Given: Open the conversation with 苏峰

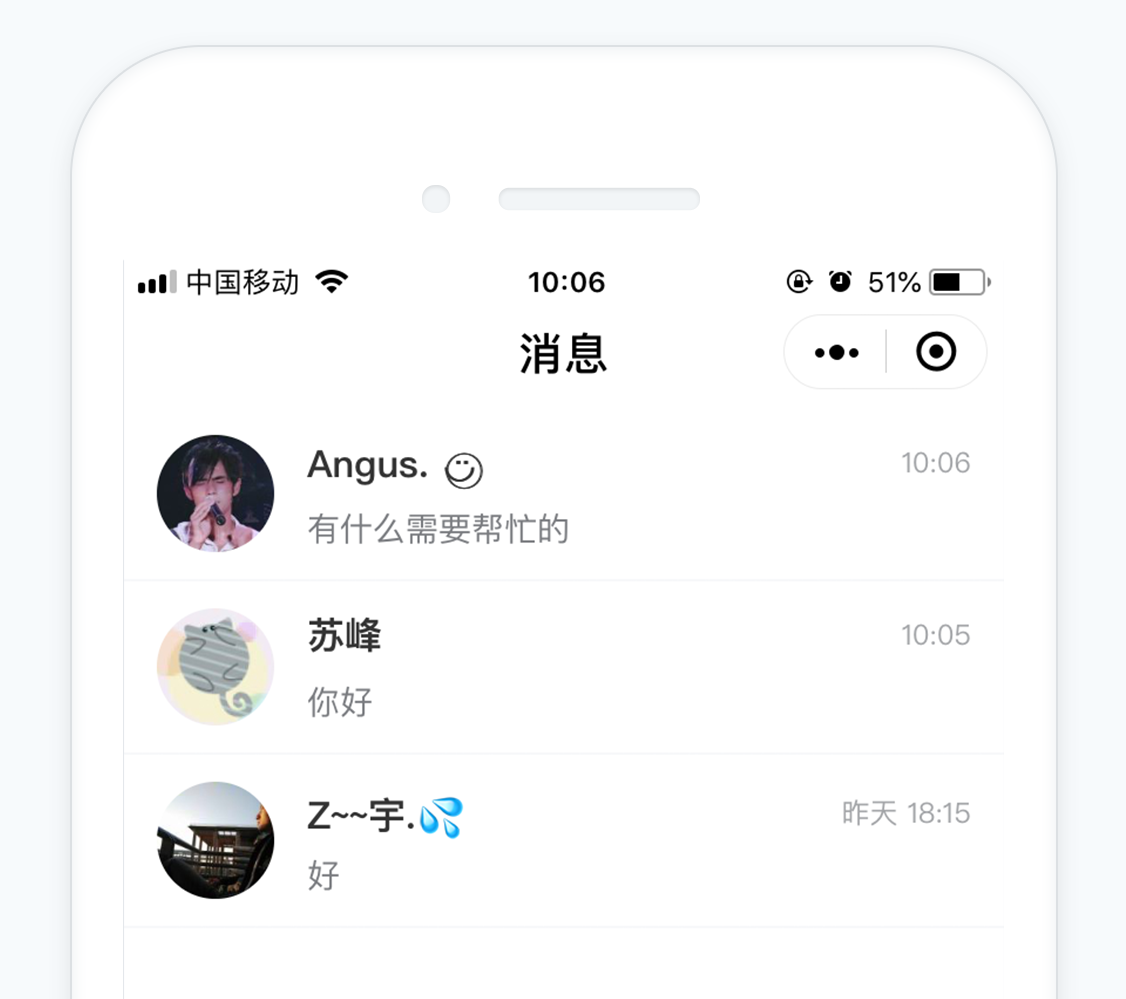Looking at the screenshot, I should 563,667.
